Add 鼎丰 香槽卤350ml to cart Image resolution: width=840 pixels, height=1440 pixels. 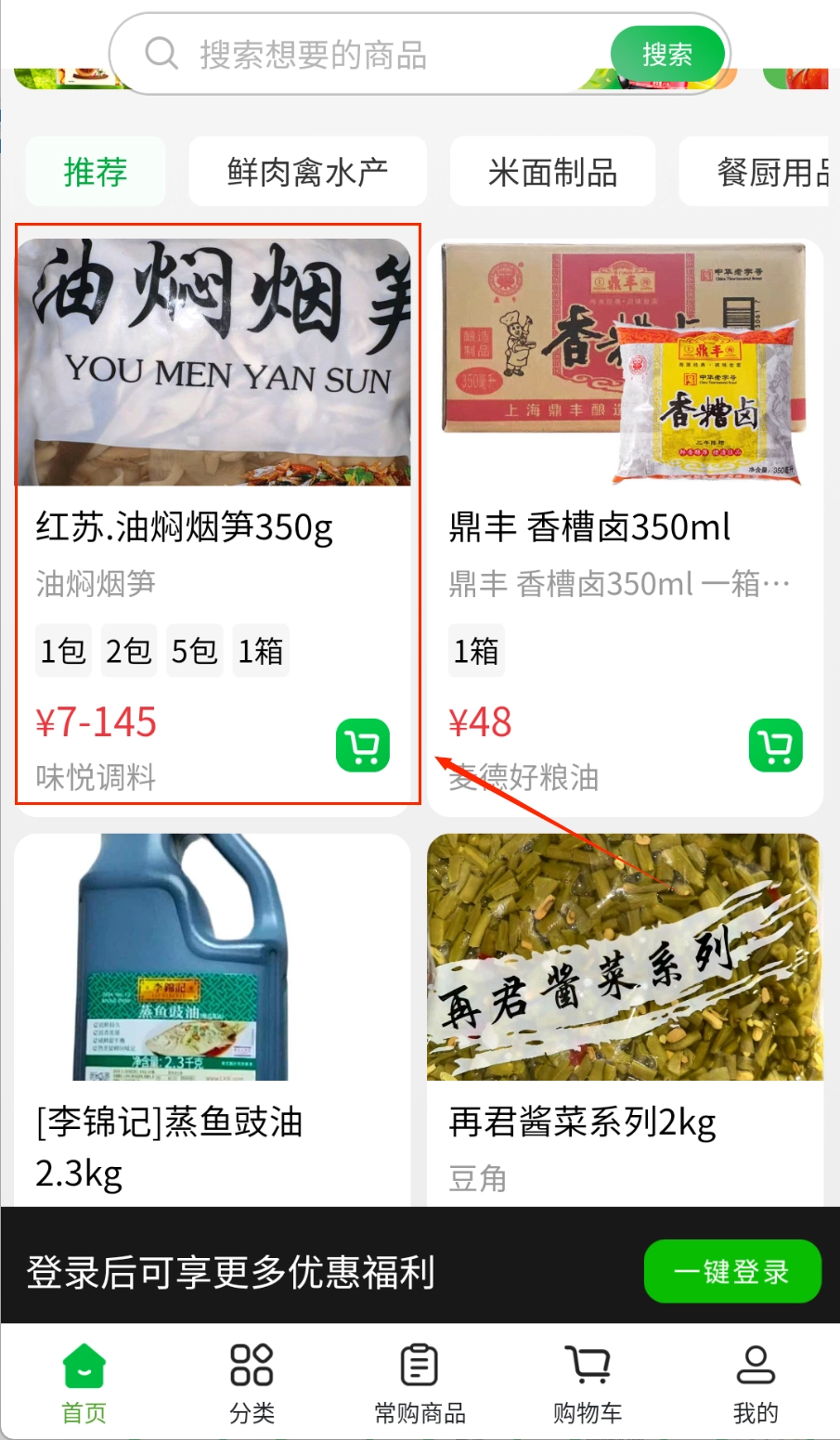coord(776,746)
